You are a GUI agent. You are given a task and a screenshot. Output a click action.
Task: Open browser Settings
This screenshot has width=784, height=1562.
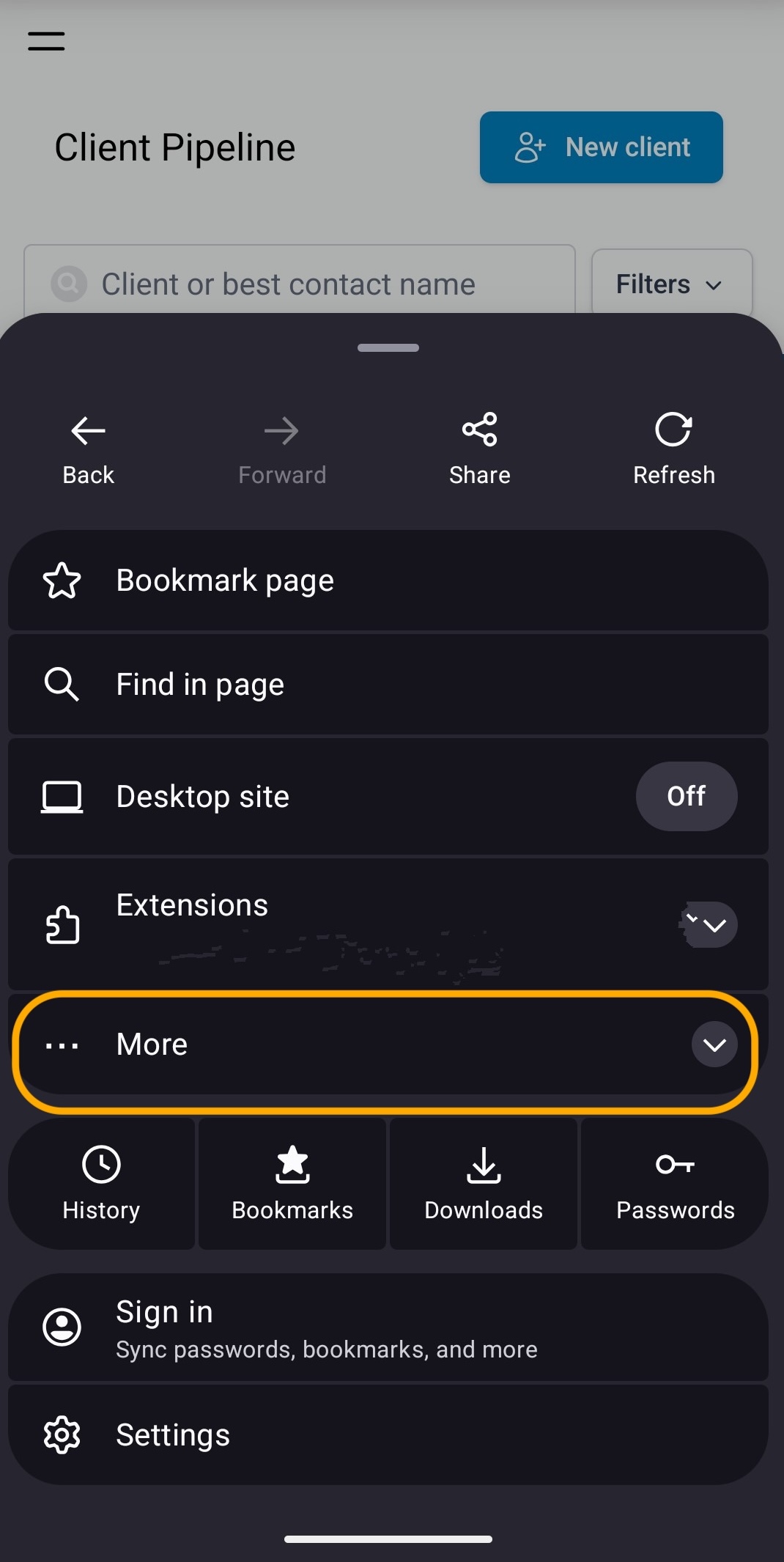pyautogui.click(x=388, y=1434)
